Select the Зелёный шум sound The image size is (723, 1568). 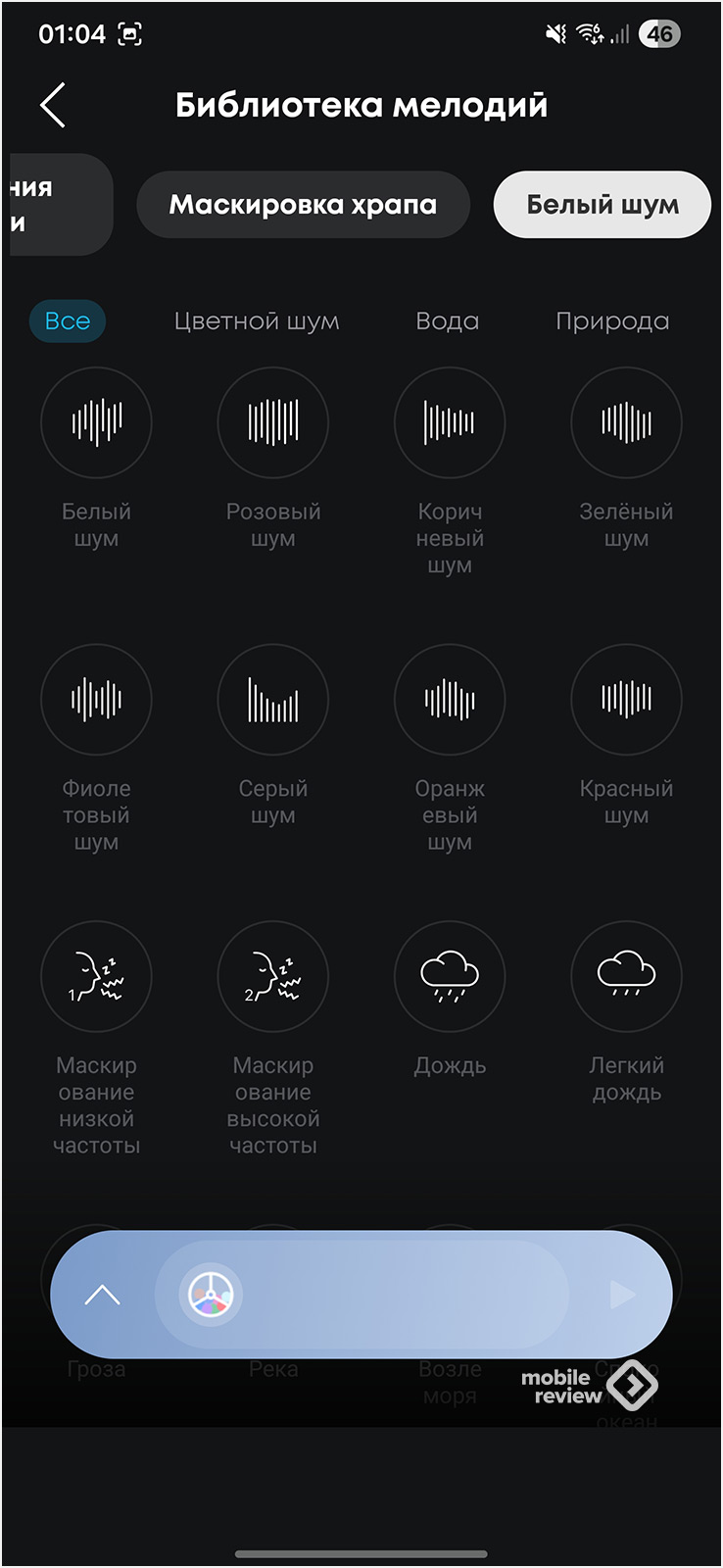(626, 422)
